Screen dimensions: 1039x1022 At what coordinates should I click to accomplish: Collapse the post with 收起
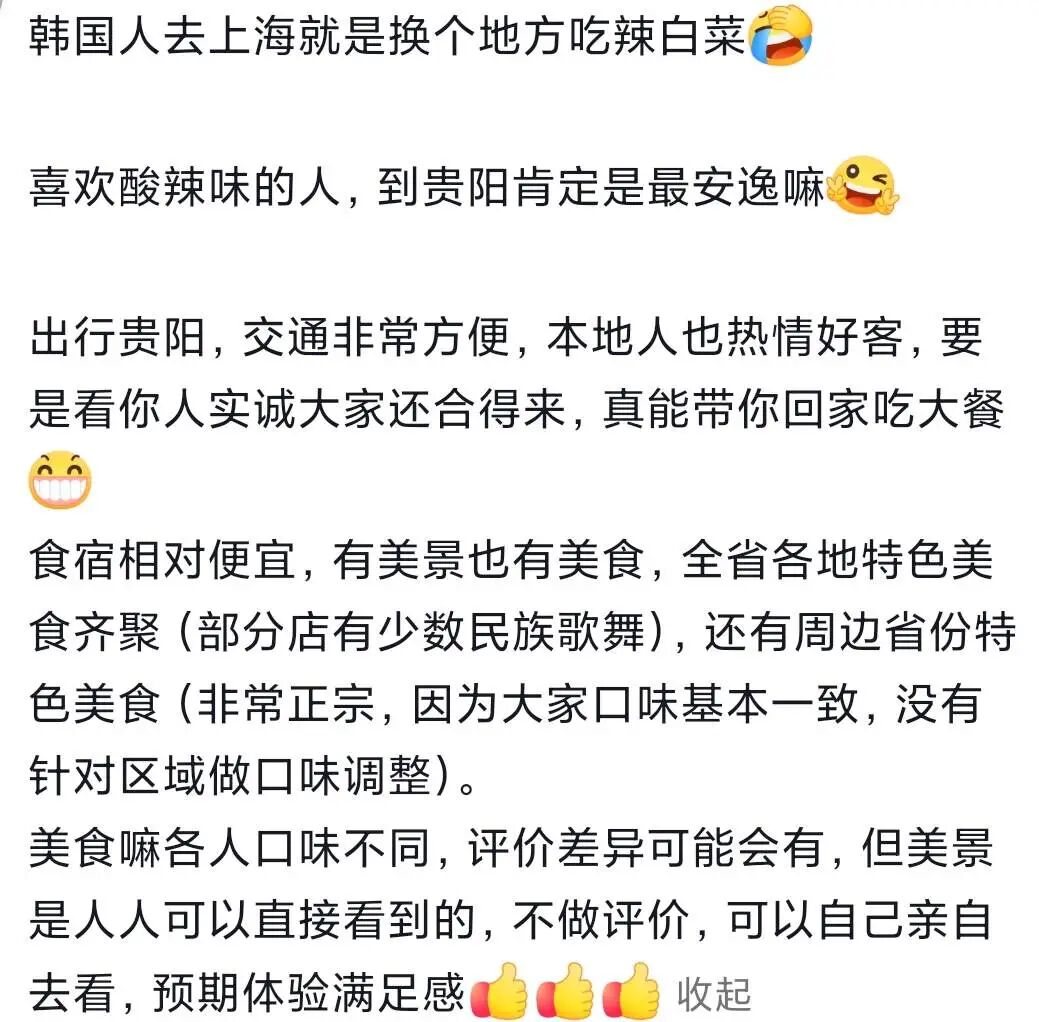click(x=714, y=993)
